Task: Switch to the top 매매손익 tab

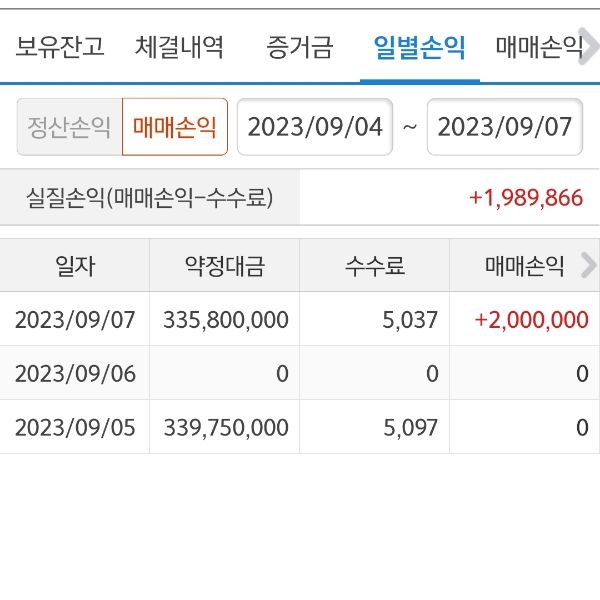Action: click(x=536, y=47)
